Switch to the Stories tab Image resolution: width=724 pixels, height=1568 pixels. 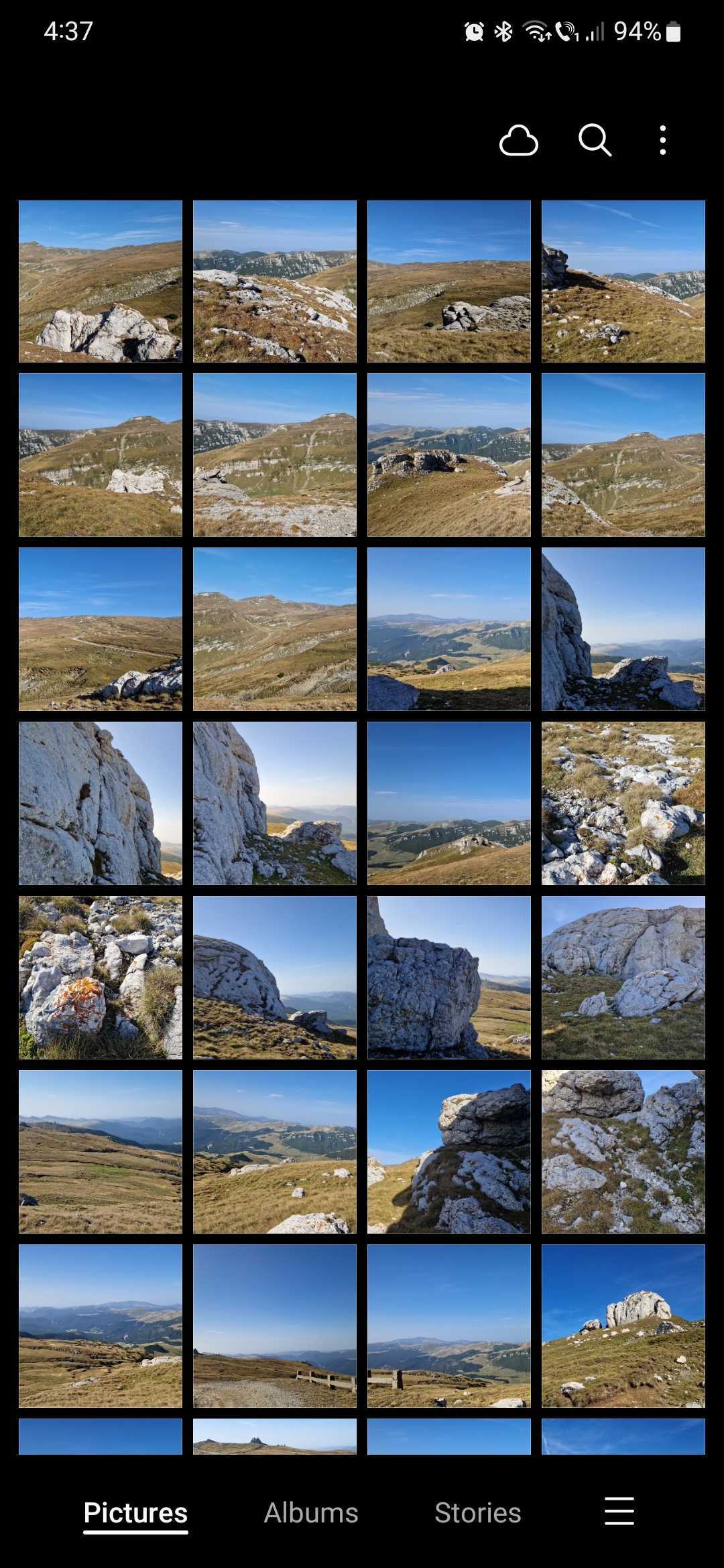click(x=477, y=1512)
